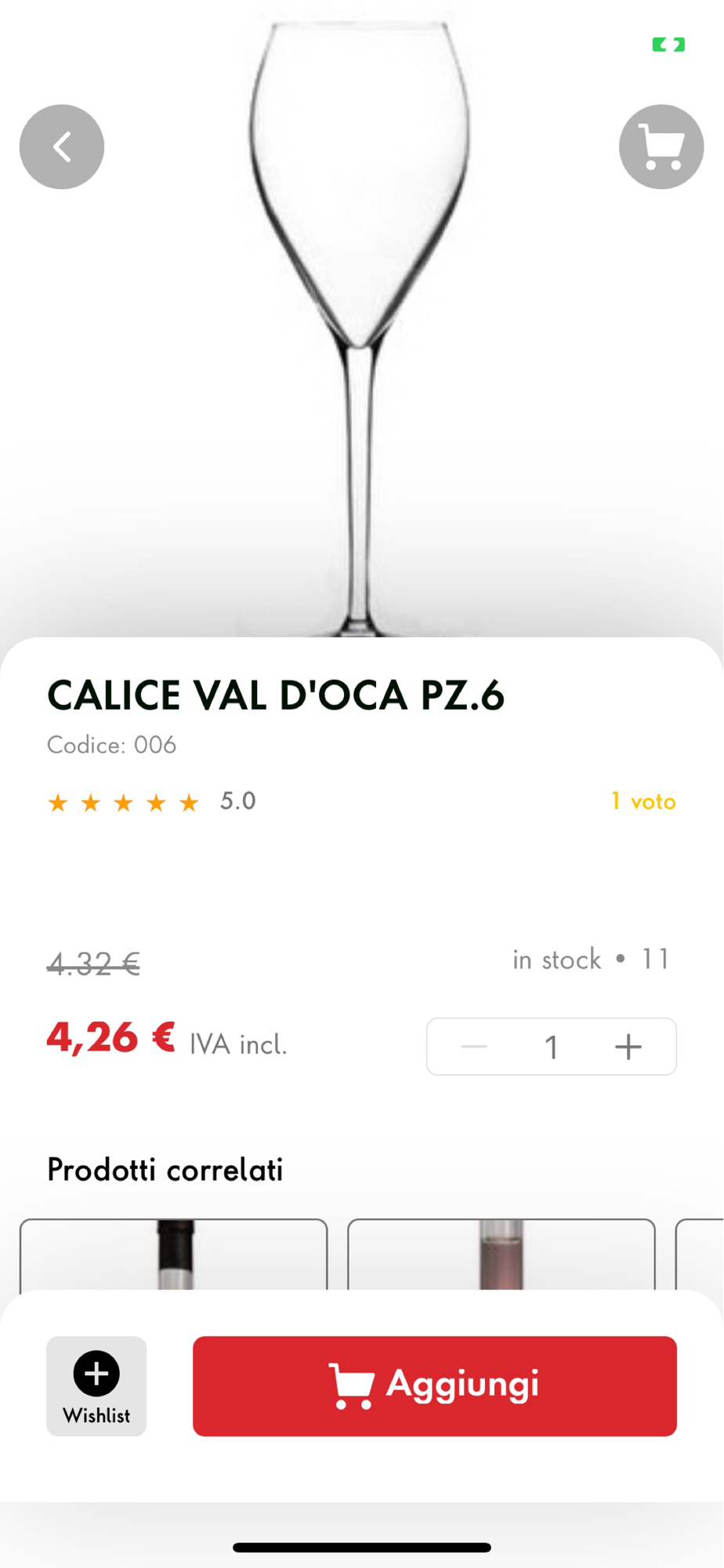724x1568 pixels.
Task: Increase the quantity with the plus button
Action: coord(628,1047)
